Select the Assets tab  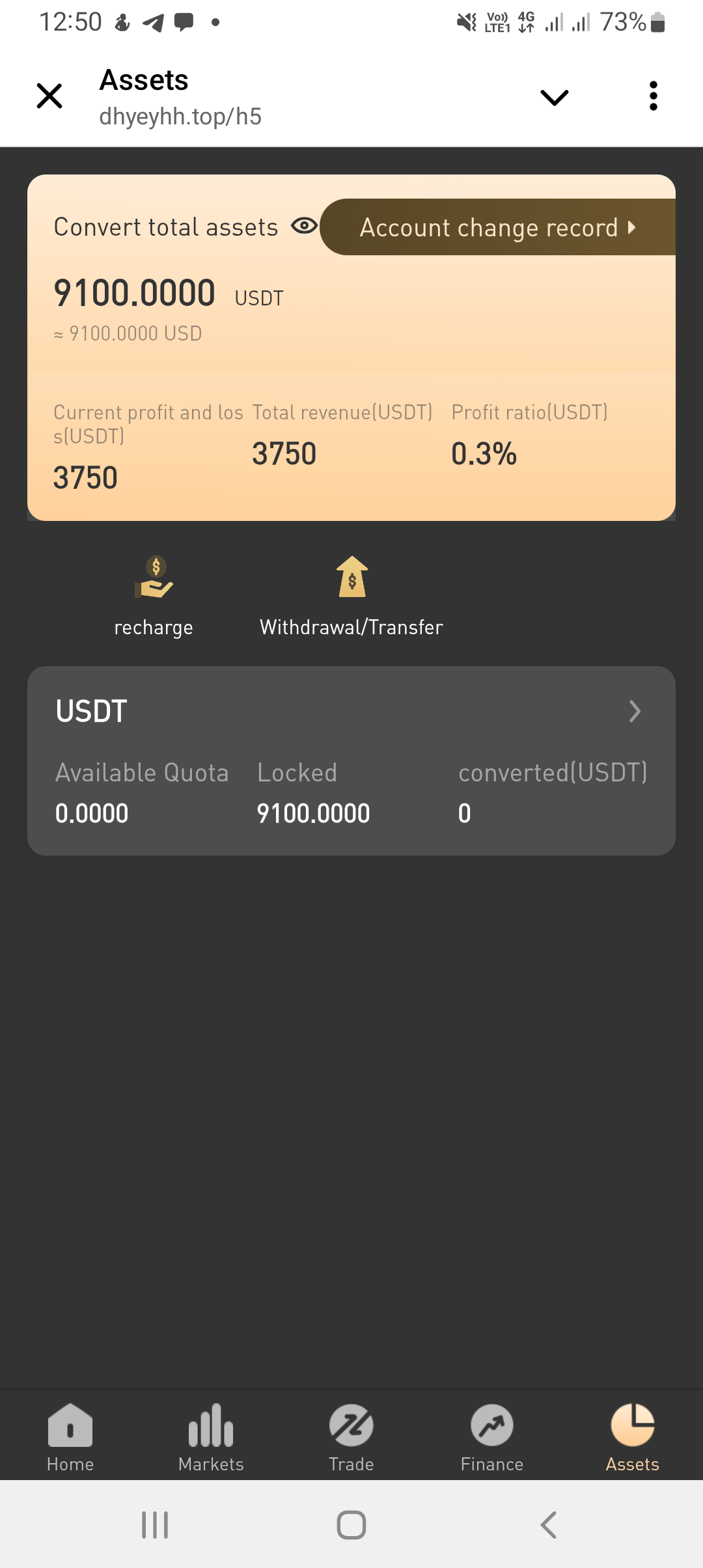(x=632, y=1437)
